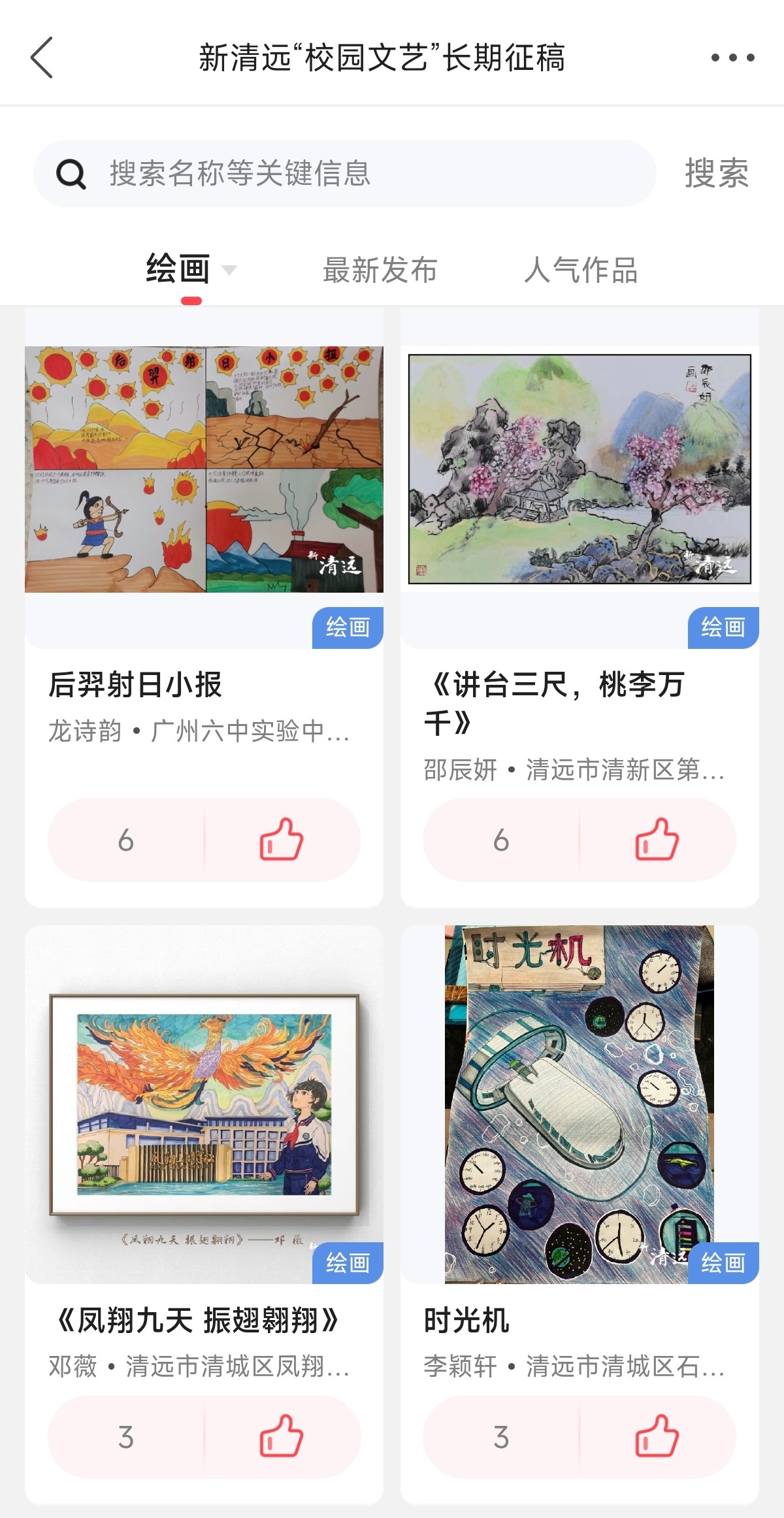The height and width of the screenshot is (1518, 784).
Task: Focus the 搜索名称等关键信息 search field
Action: (366, 174)
